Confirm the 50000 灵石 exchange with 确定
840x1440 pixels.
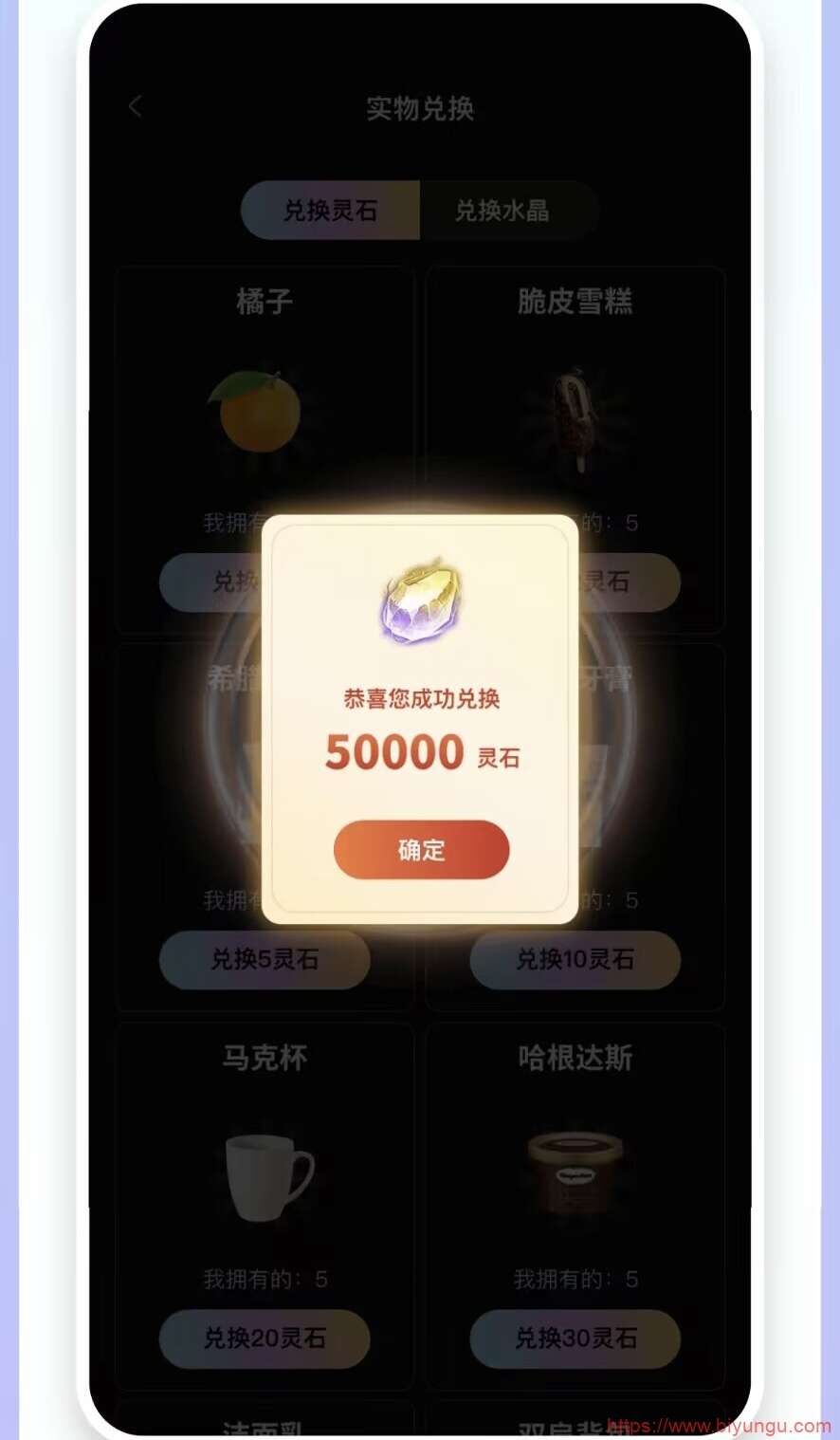[x=421, y=849]
